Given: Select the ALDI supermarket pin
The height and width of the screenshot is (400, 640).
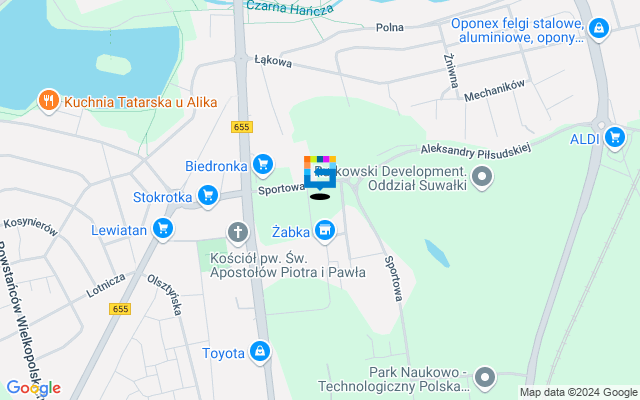Looking at the screenshot, I should click(620, 137).
